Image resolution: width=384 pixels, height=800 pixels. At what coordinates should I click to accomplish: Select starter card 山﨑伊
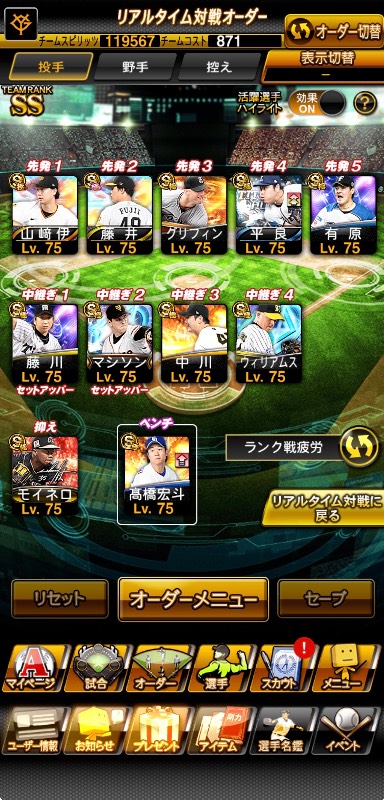coord(45,214)
